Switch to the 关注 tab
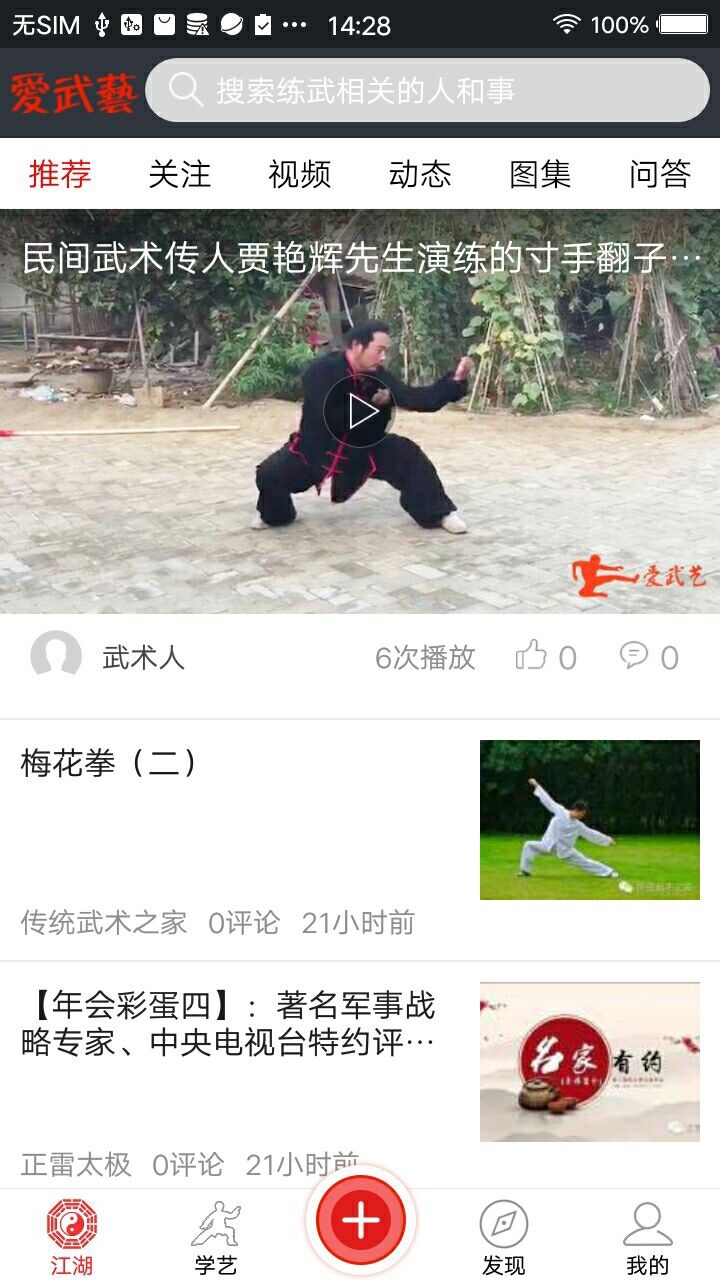 click(x=180, y=174)
